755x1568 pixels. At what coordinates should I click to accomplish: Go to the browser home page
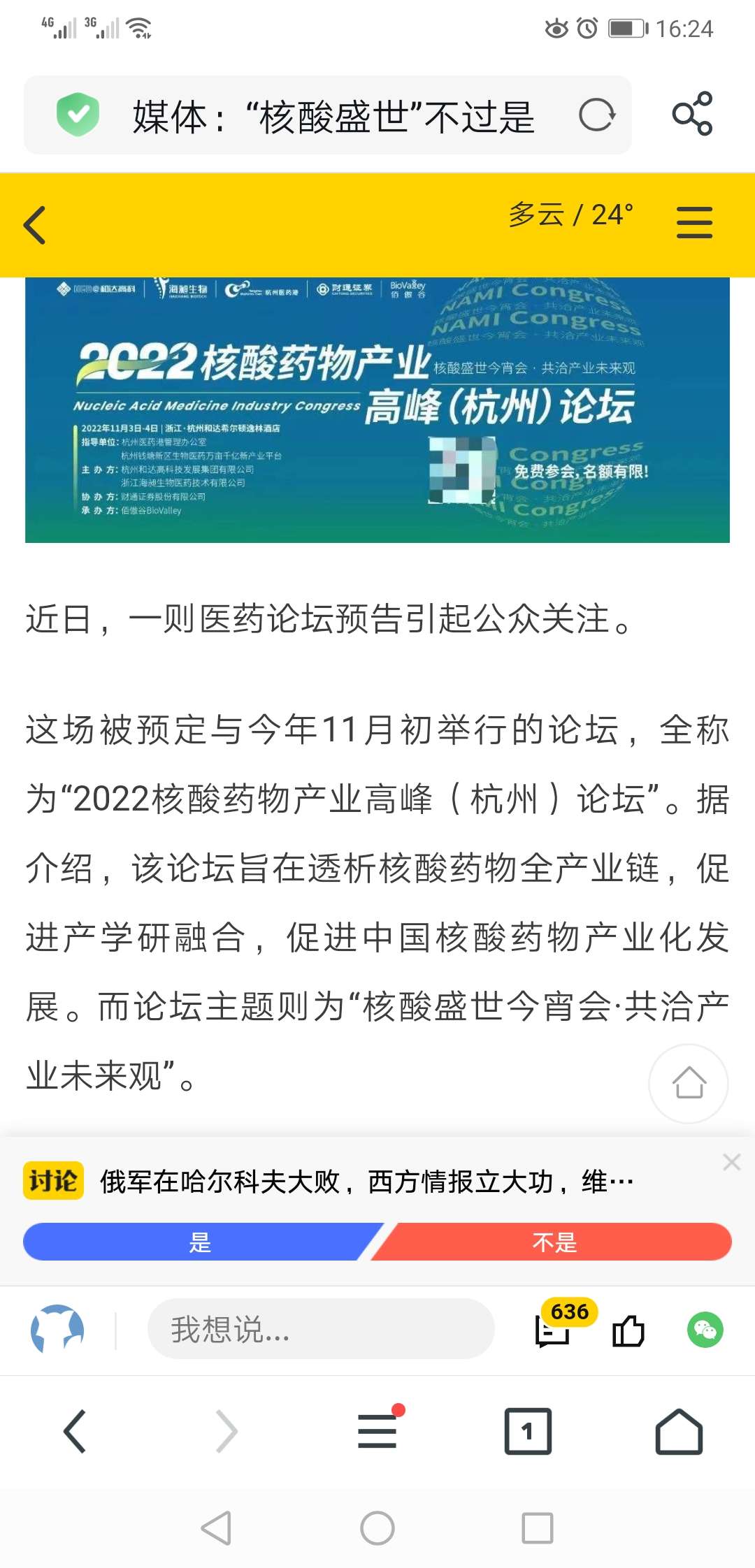678,1431
